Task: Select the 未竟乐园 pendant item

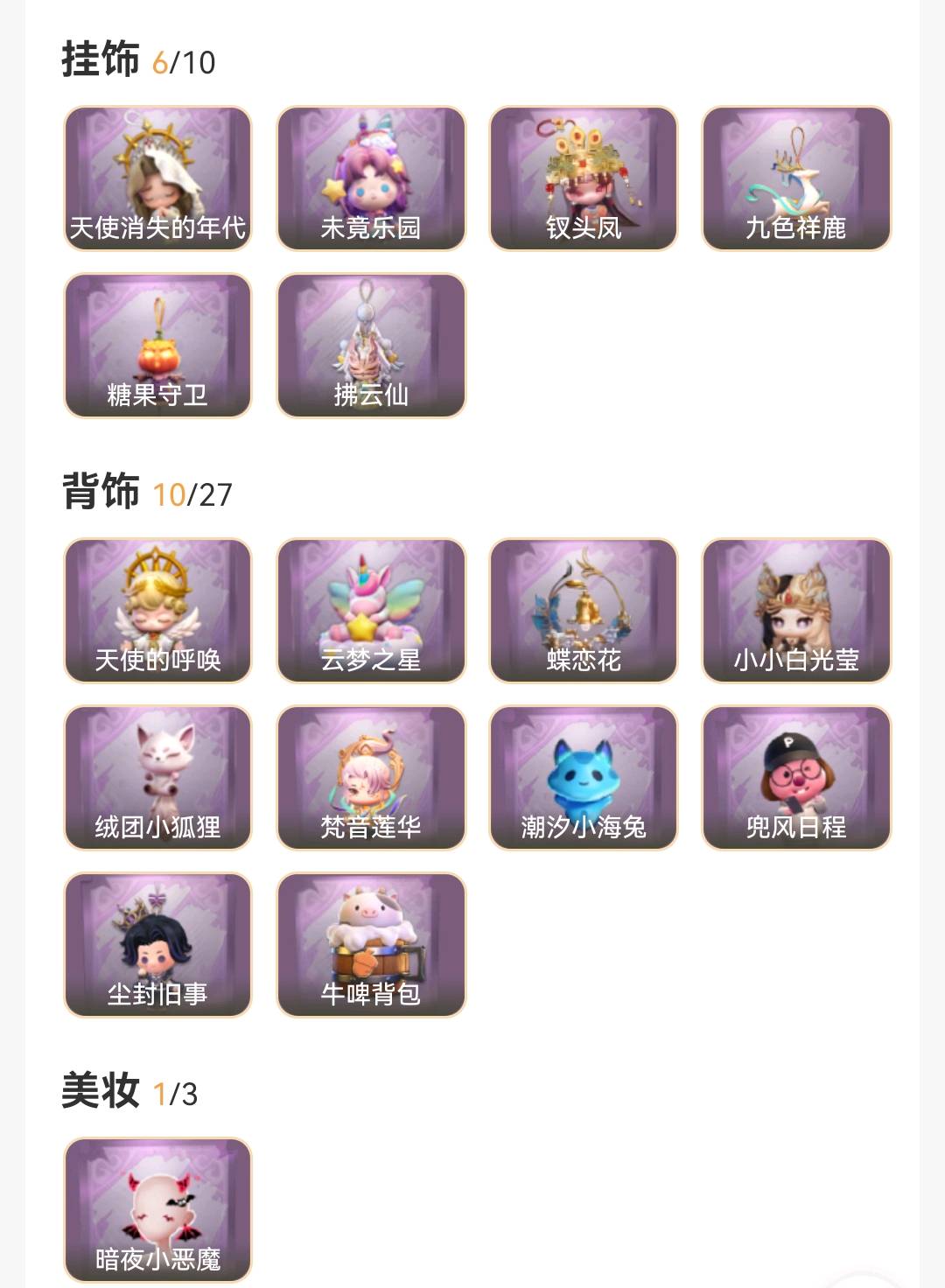Action: (371, 178)
